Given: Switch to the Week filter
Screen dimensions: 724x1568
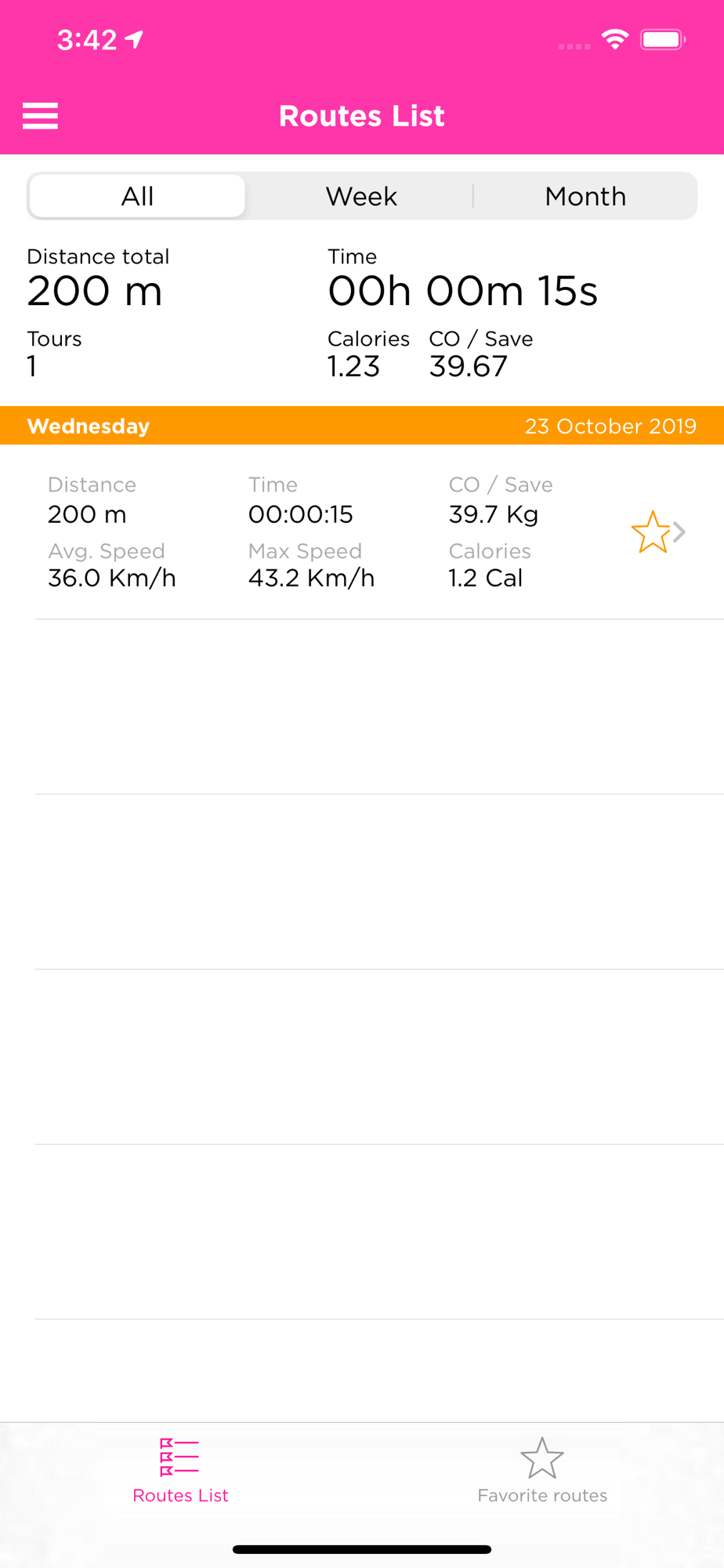Looking at the screenshot, I should pos(361,196).
